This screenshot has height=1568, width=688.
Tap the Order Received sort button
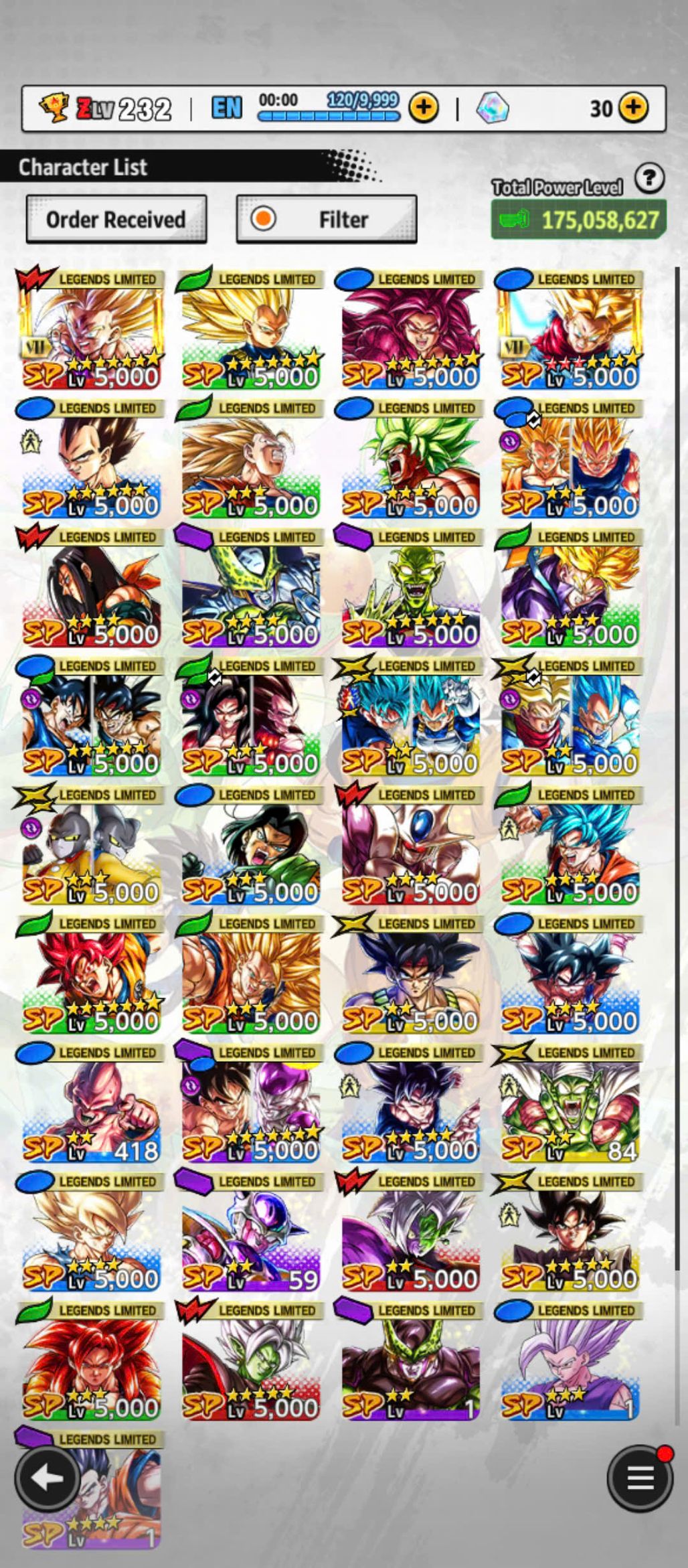[116, 220]
